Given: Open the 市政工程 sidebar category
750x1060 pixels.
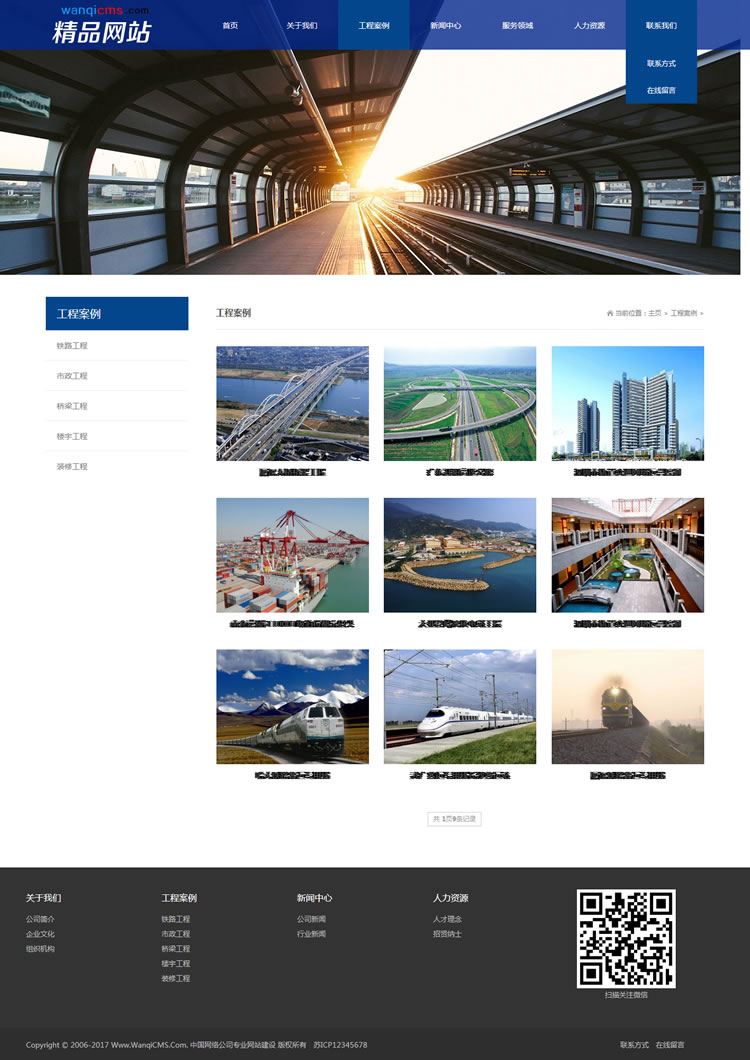Looking at the screenshot, I should coord(73,376).
